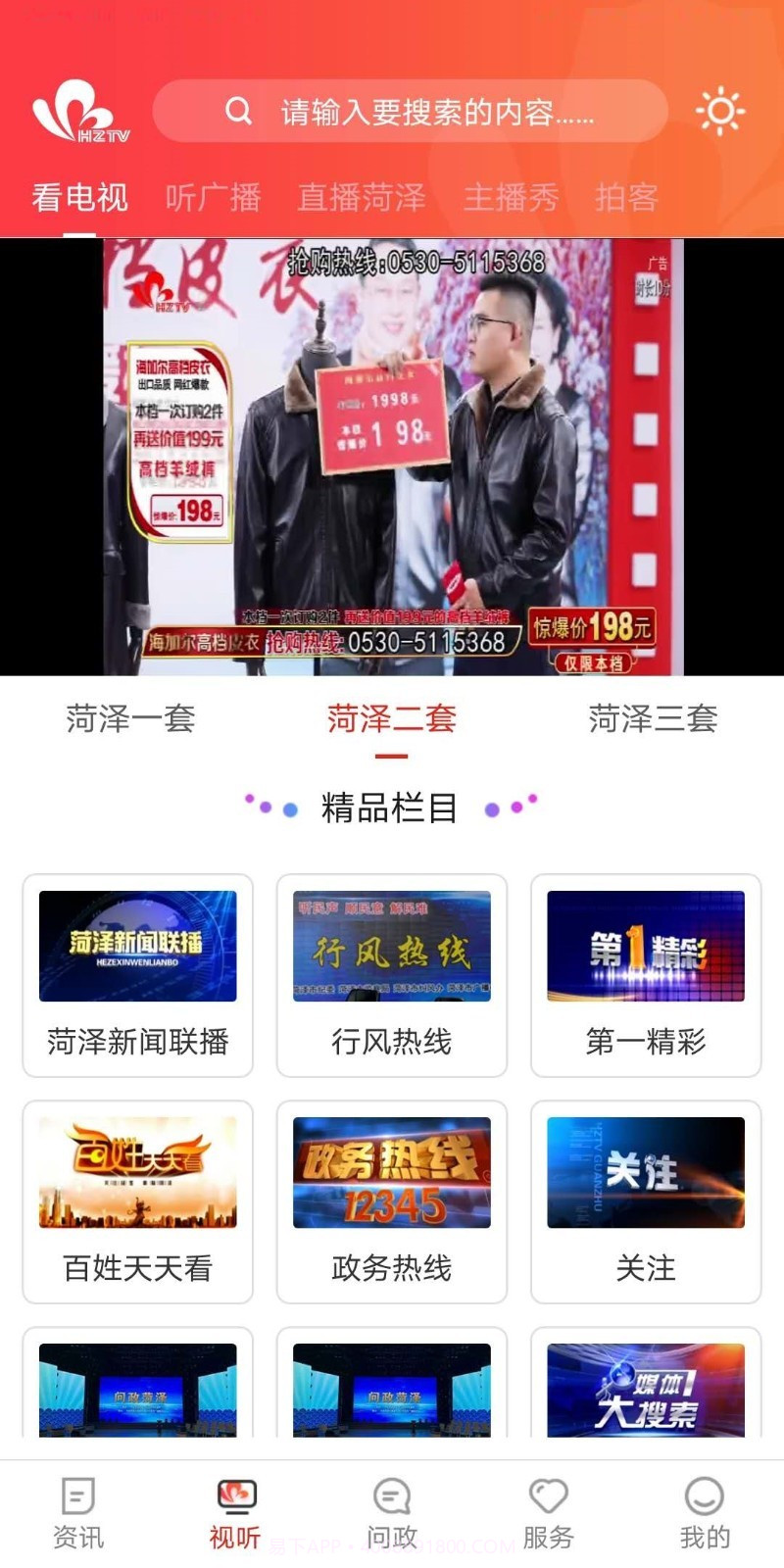
Task: Tap the search magnifier icon
Action: tap(238, 111)
